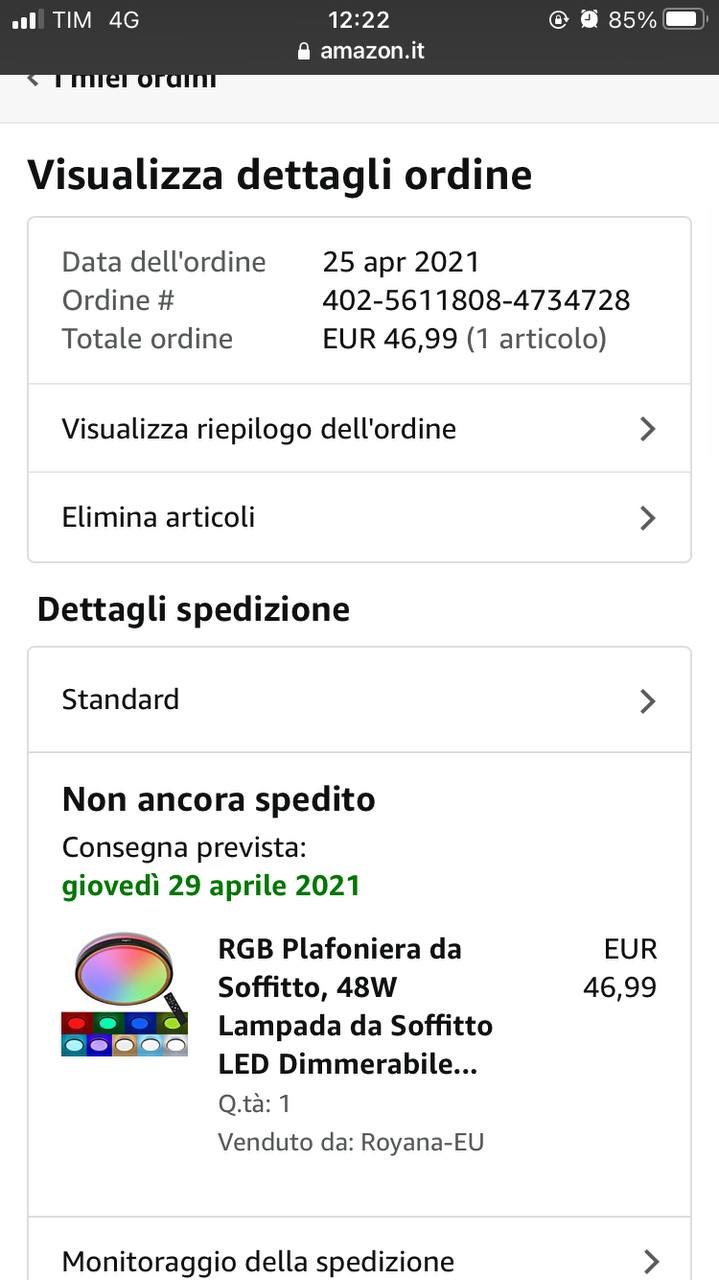Open Visualizza riepilogo dell'ordine
This screenshot has width=719, height=1280.
pos(359,429)
